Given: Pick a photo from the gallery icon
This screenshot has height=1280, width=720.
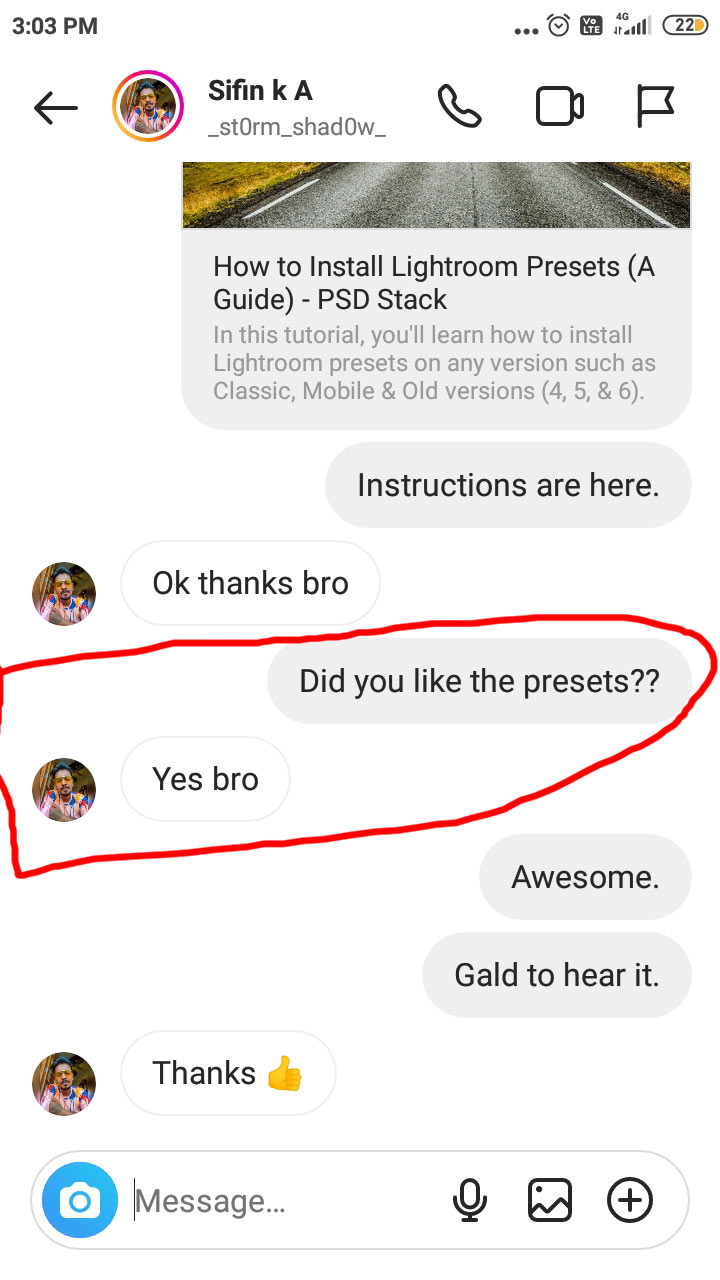Looking at the screenshot, I should pyautogui.click(x=550, y=1200).
